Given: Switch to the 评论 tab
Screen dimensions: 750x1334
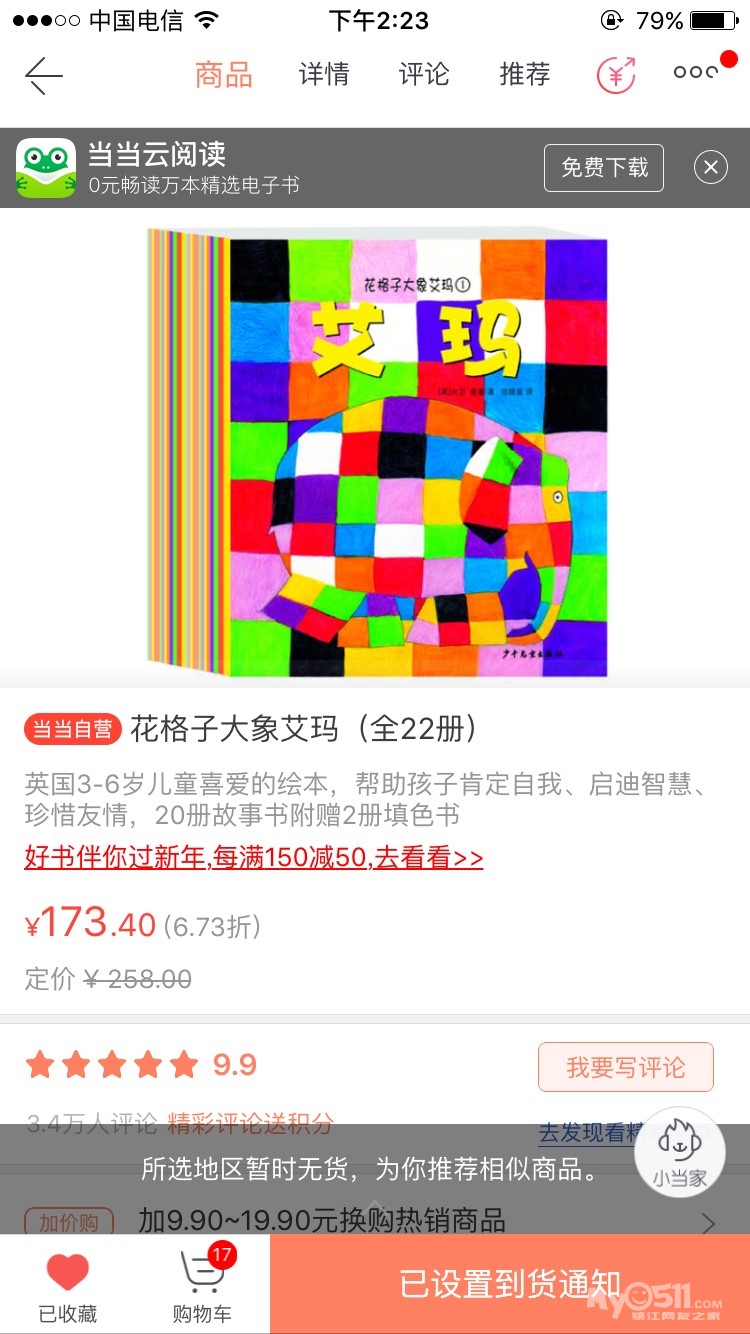Looking at the screenshot, I should pos(424,75).
